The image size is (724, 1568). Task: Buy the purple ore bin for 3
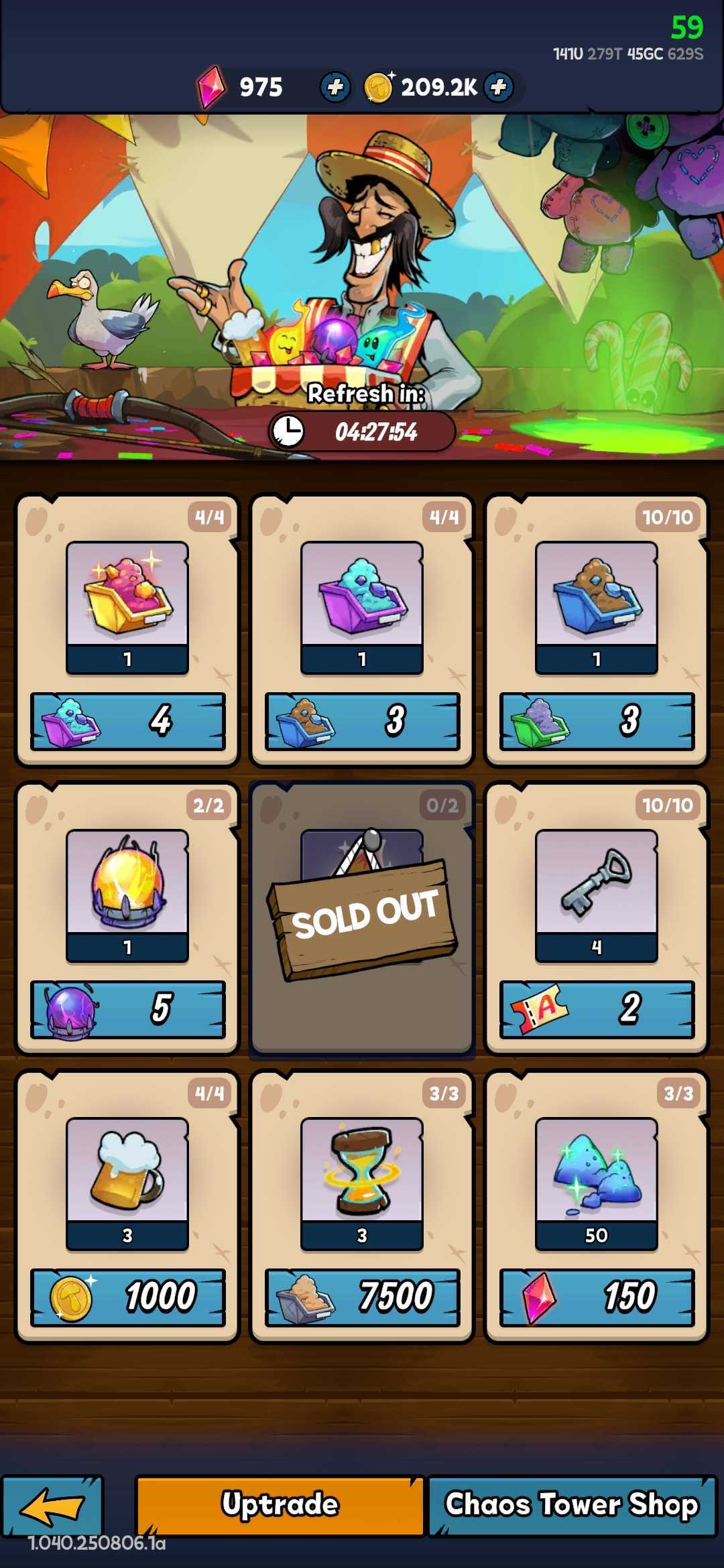(x=362, y=721)
